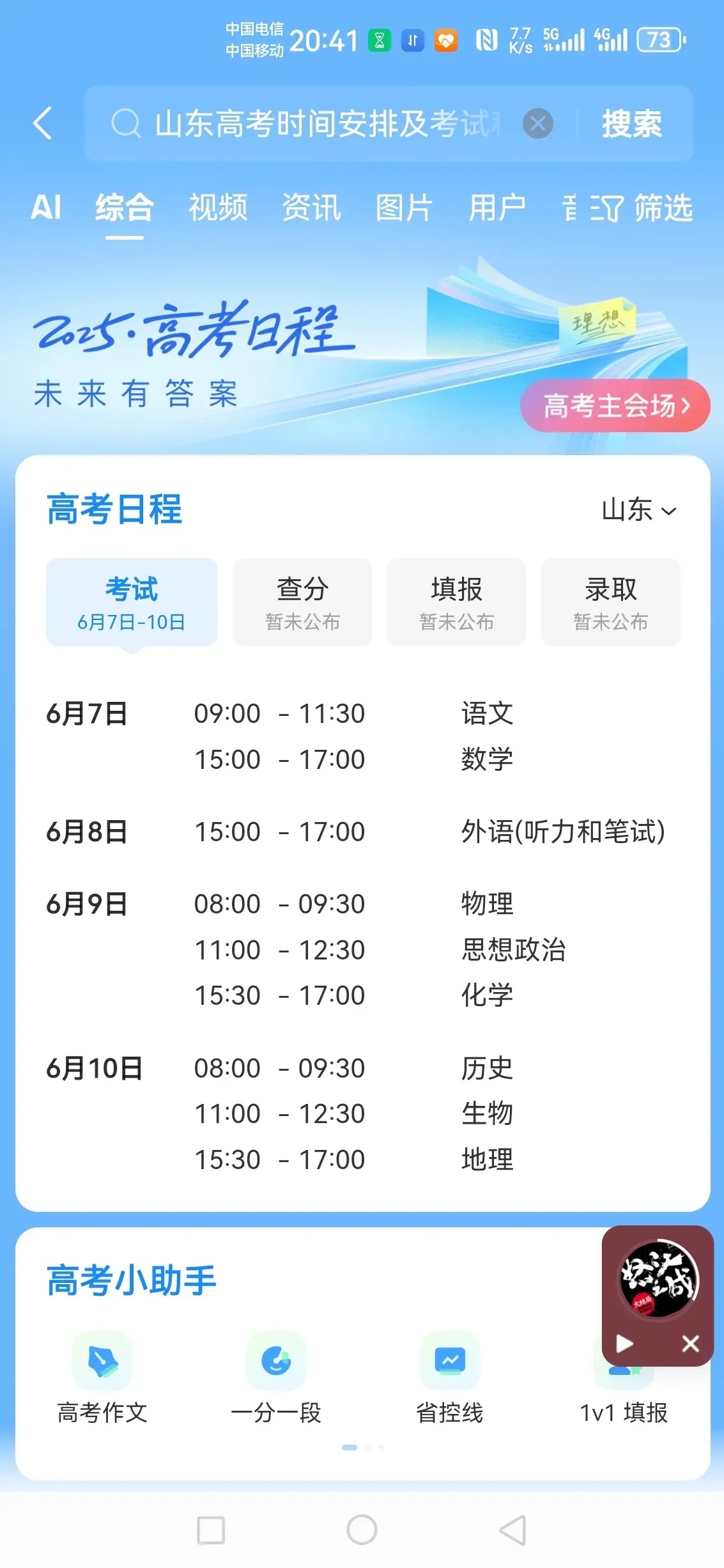The width and height of the screenshot is (724, 1568).
Task: Switch to the AI tab
Action: coord(46,208)
